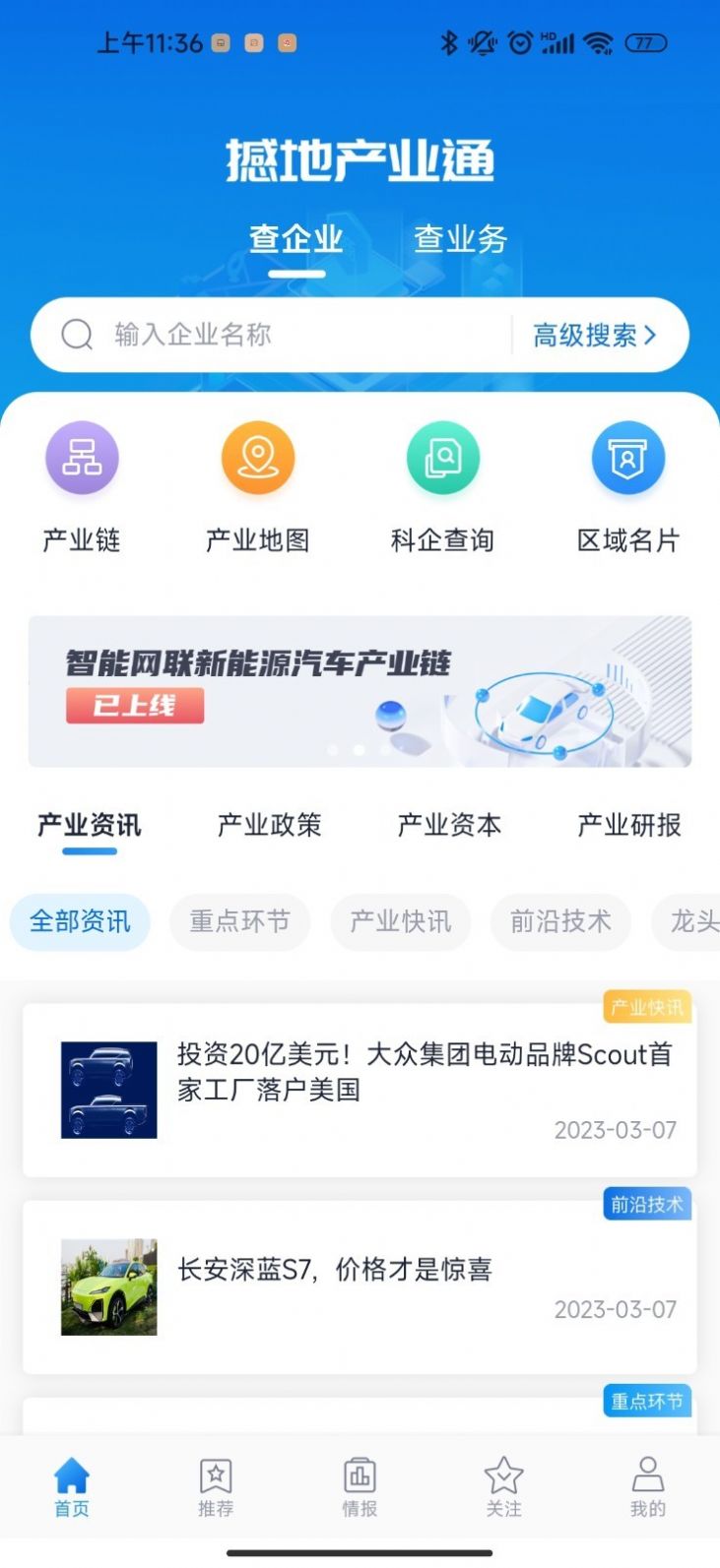
Task: Enable the 产业快讯 filter
Action: (x=400, y=922)
